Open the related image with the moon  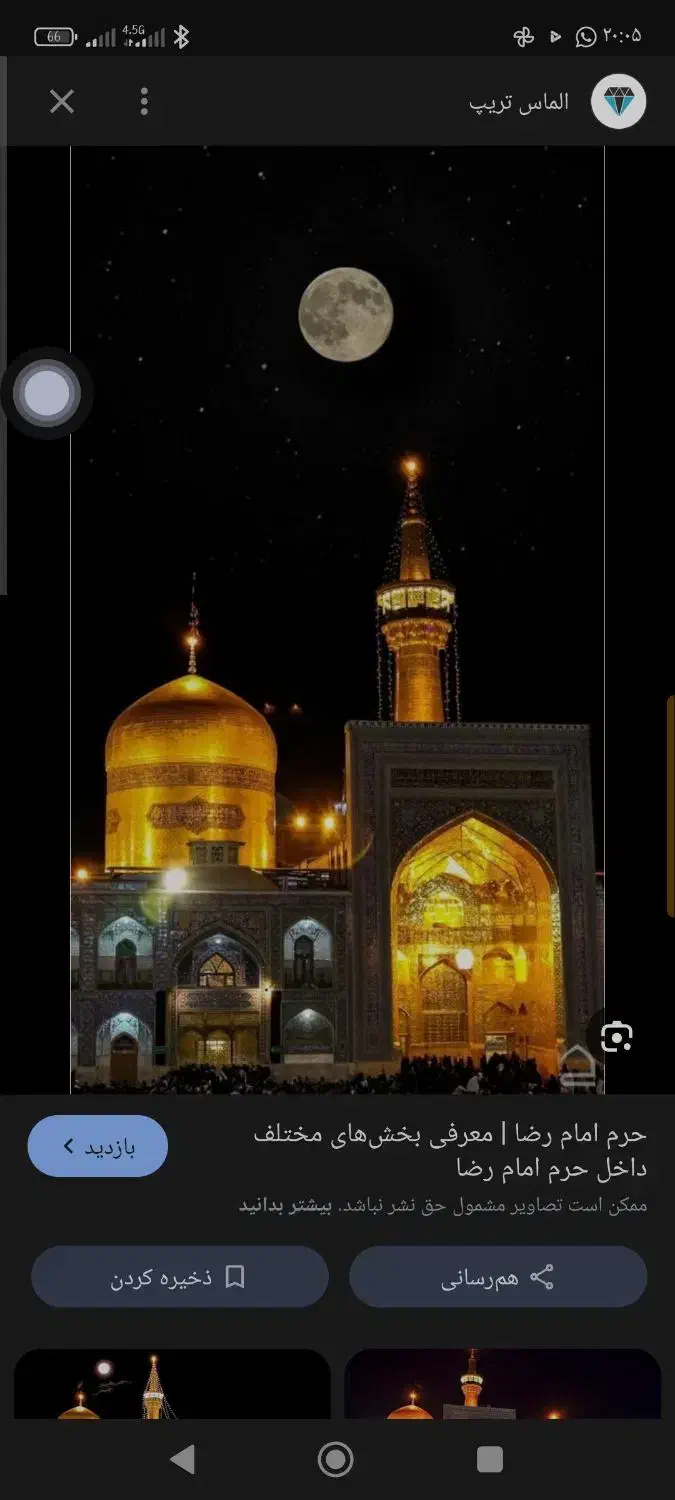click(172, 1384)
